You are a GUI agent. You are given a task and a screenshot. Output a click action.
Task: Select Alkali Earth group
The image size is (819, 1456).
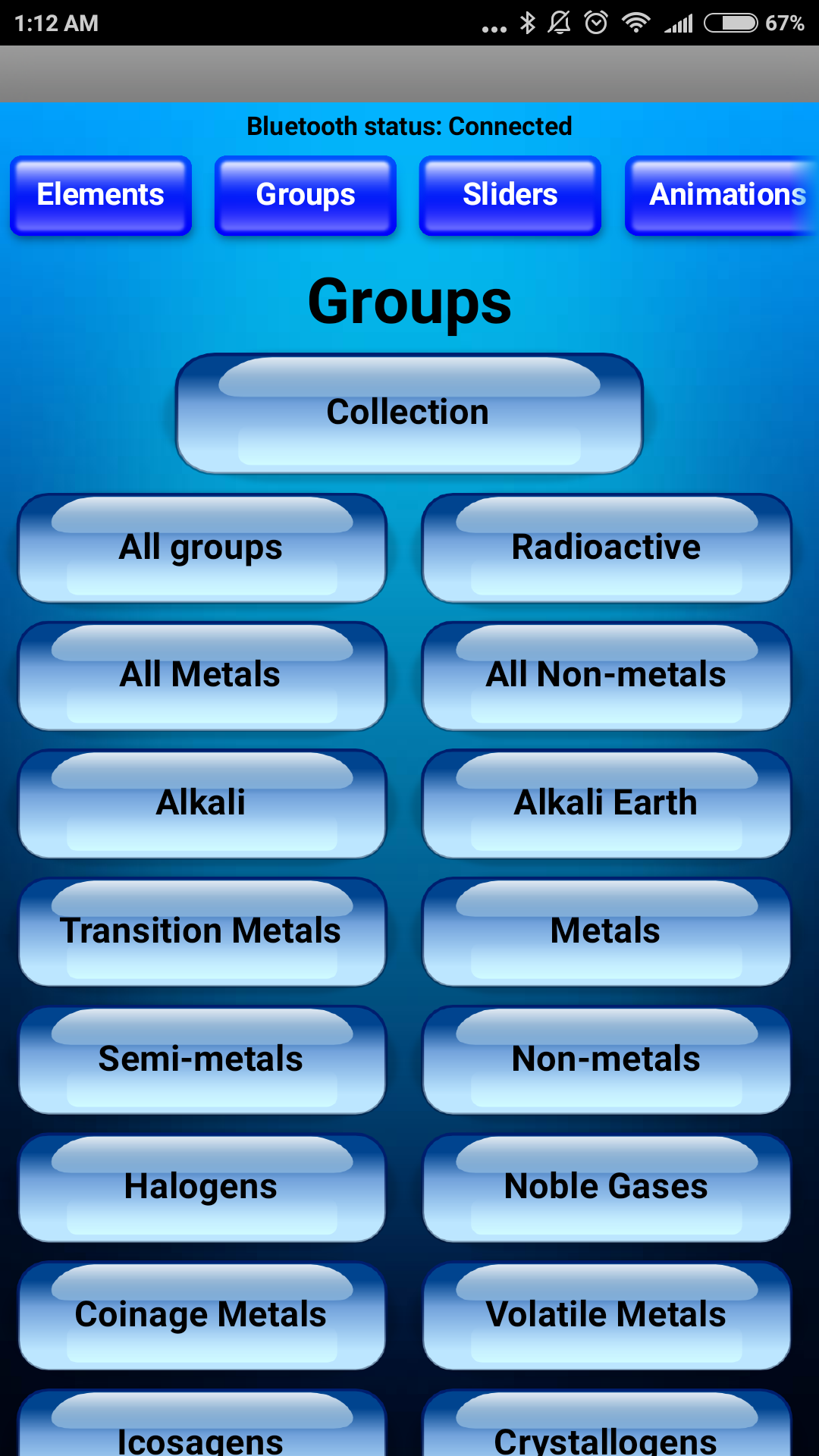tap(607, 804)
